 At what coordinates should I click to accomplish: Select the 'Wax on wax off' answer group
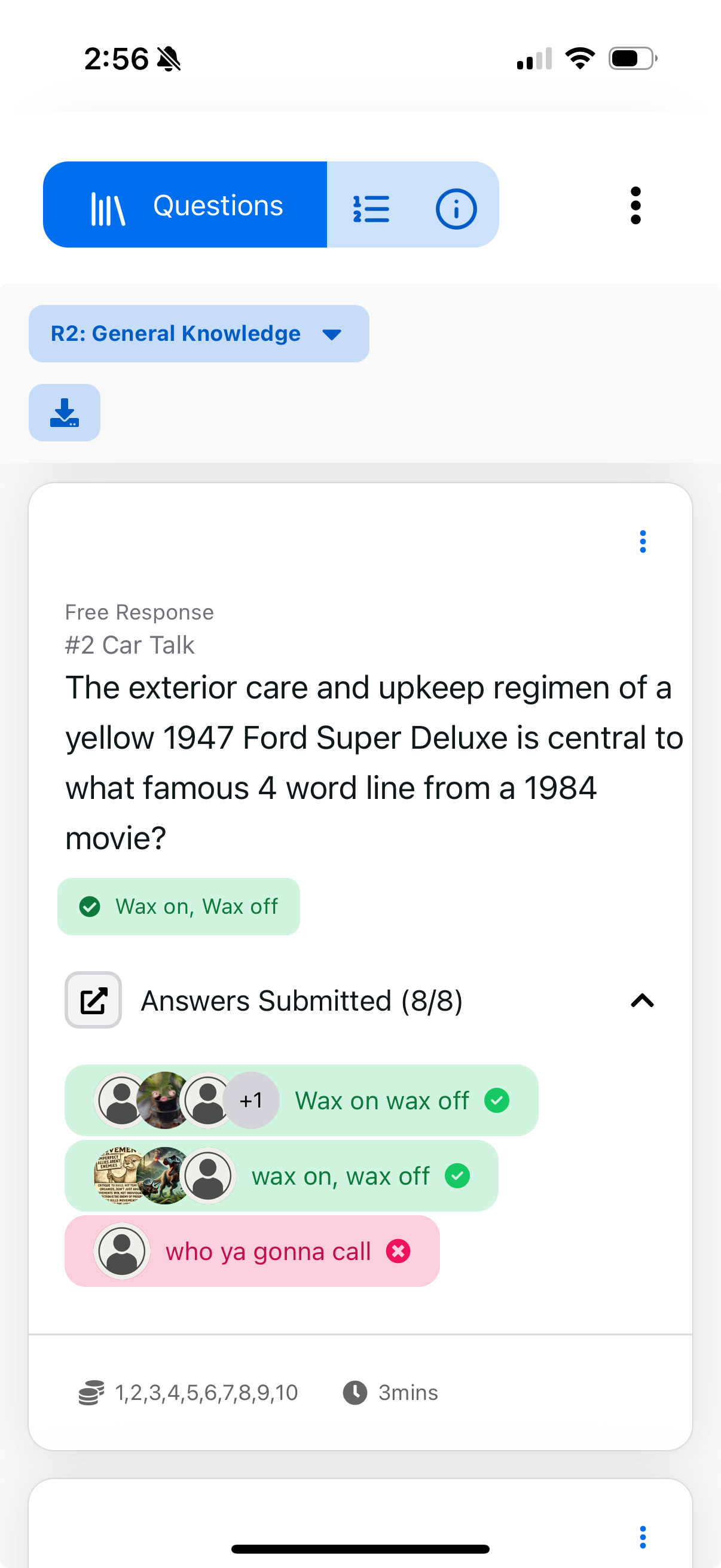coord(381,1100)
